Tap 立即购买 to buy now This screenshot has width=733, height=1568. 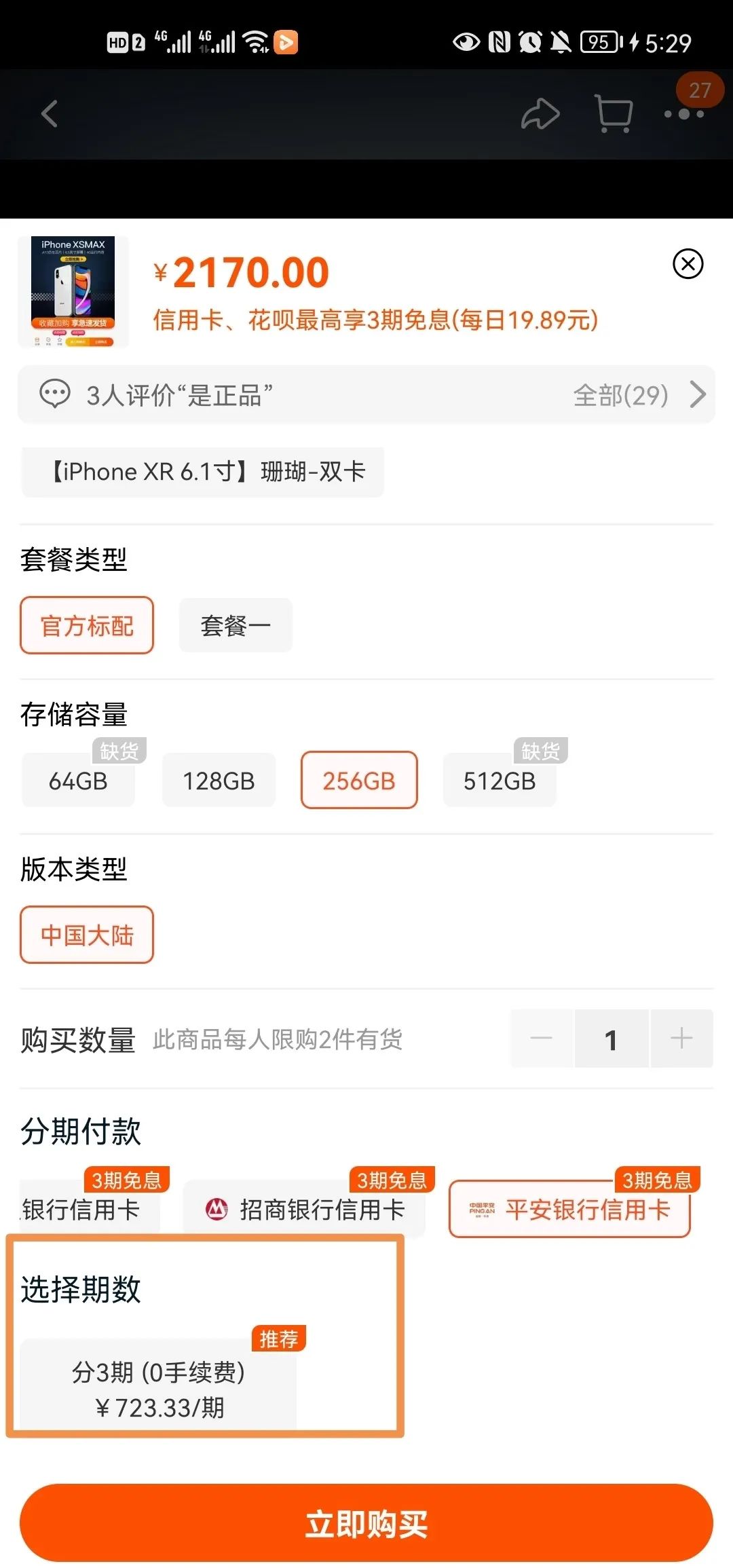tap(366, 1523)
